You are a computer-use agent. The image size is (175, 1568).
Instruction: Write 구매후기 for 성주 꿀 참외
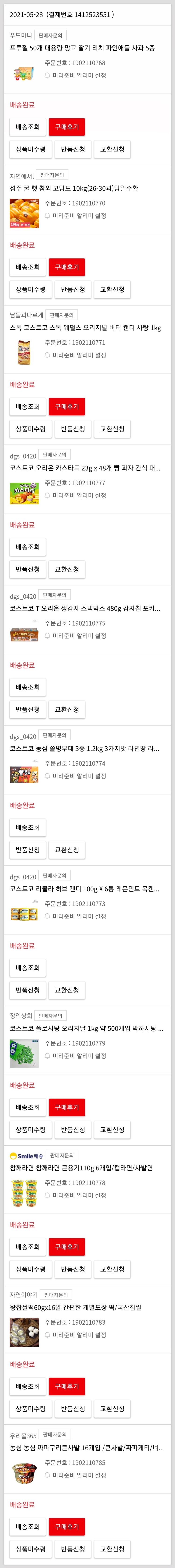66,267
